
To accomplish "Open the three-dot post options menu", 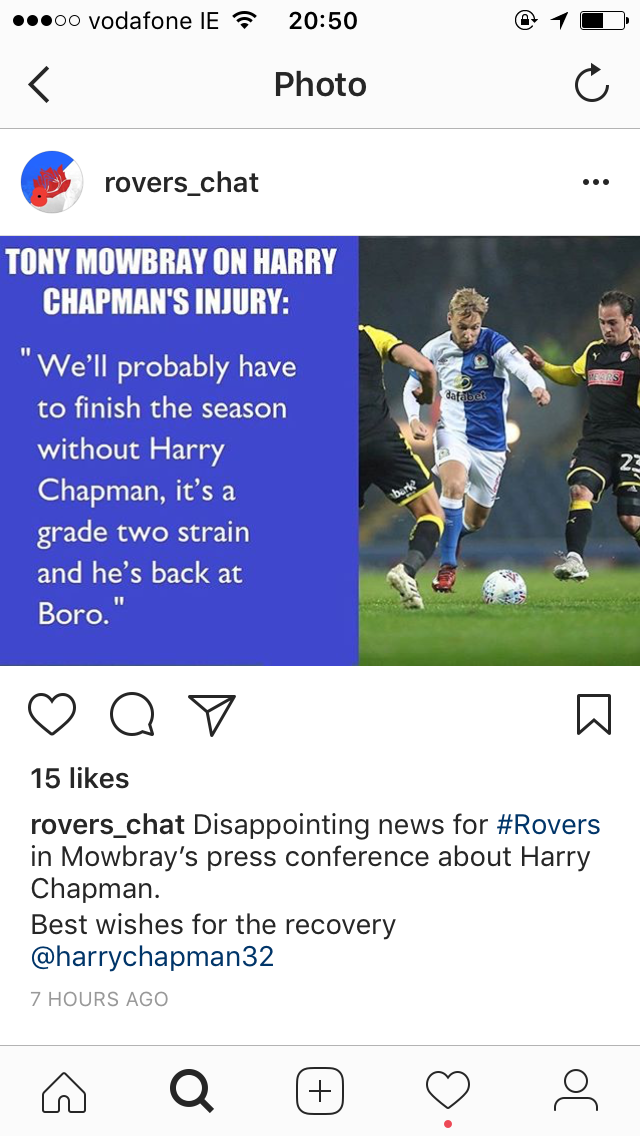I will point(596,182).
